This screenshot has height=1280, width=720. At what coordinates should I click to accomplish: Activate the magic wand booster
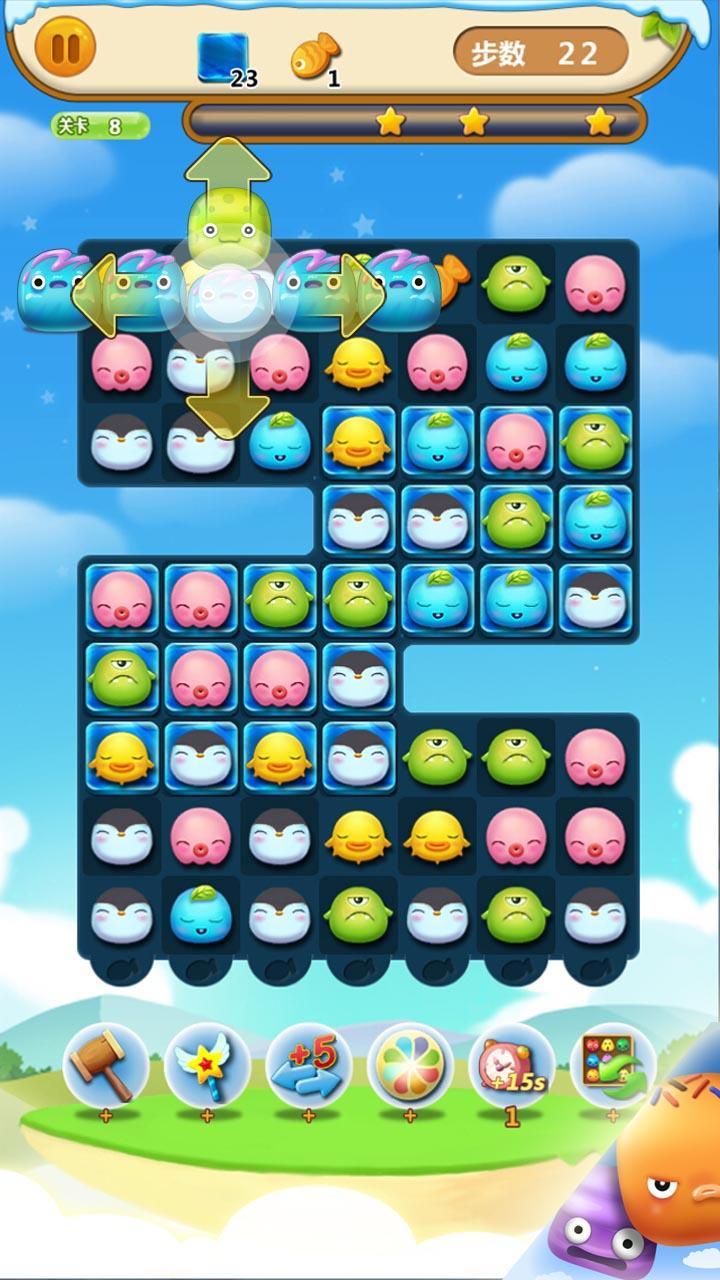pos(206,1063)
